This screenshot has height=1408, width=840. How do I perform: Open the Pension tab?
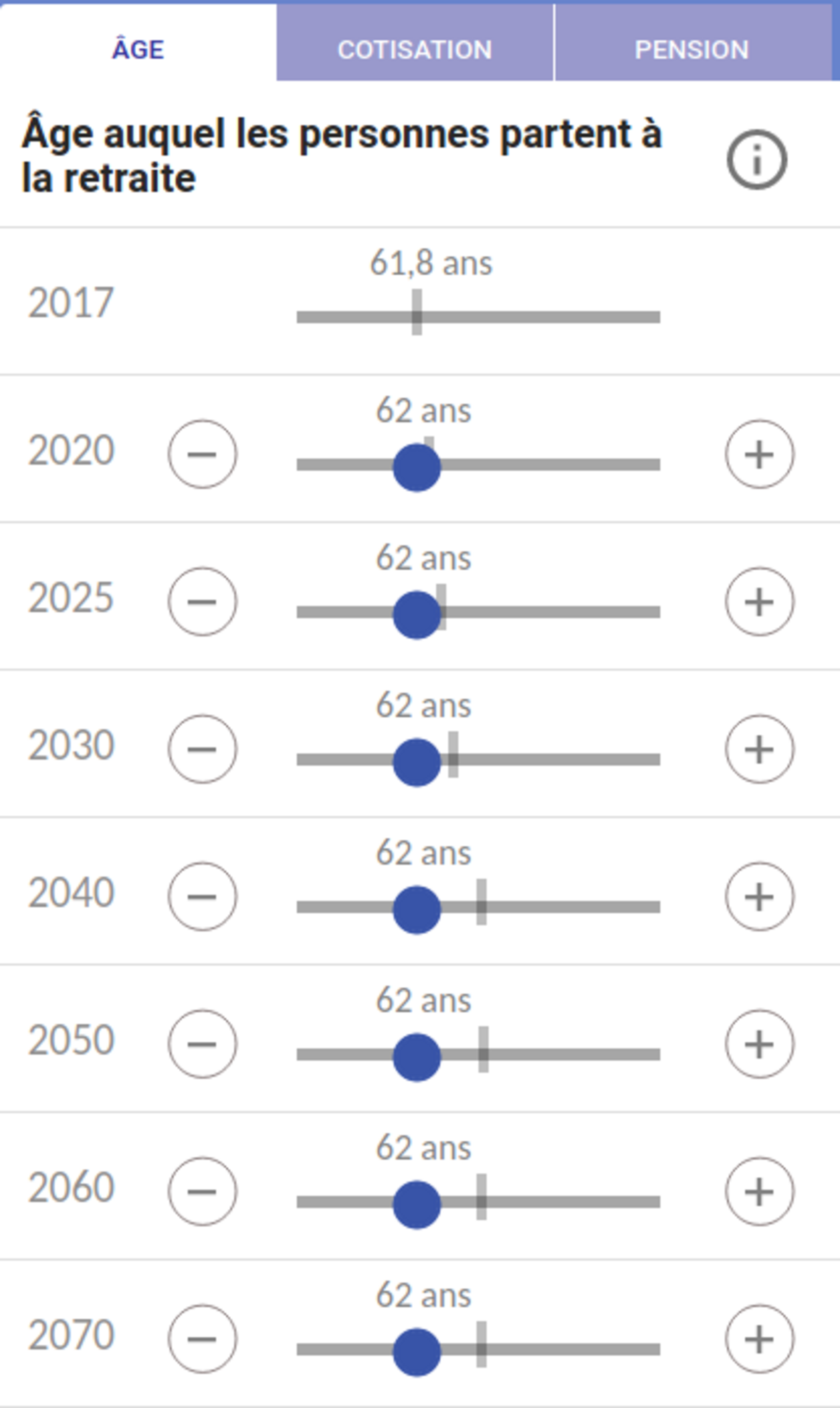[692, 49]
